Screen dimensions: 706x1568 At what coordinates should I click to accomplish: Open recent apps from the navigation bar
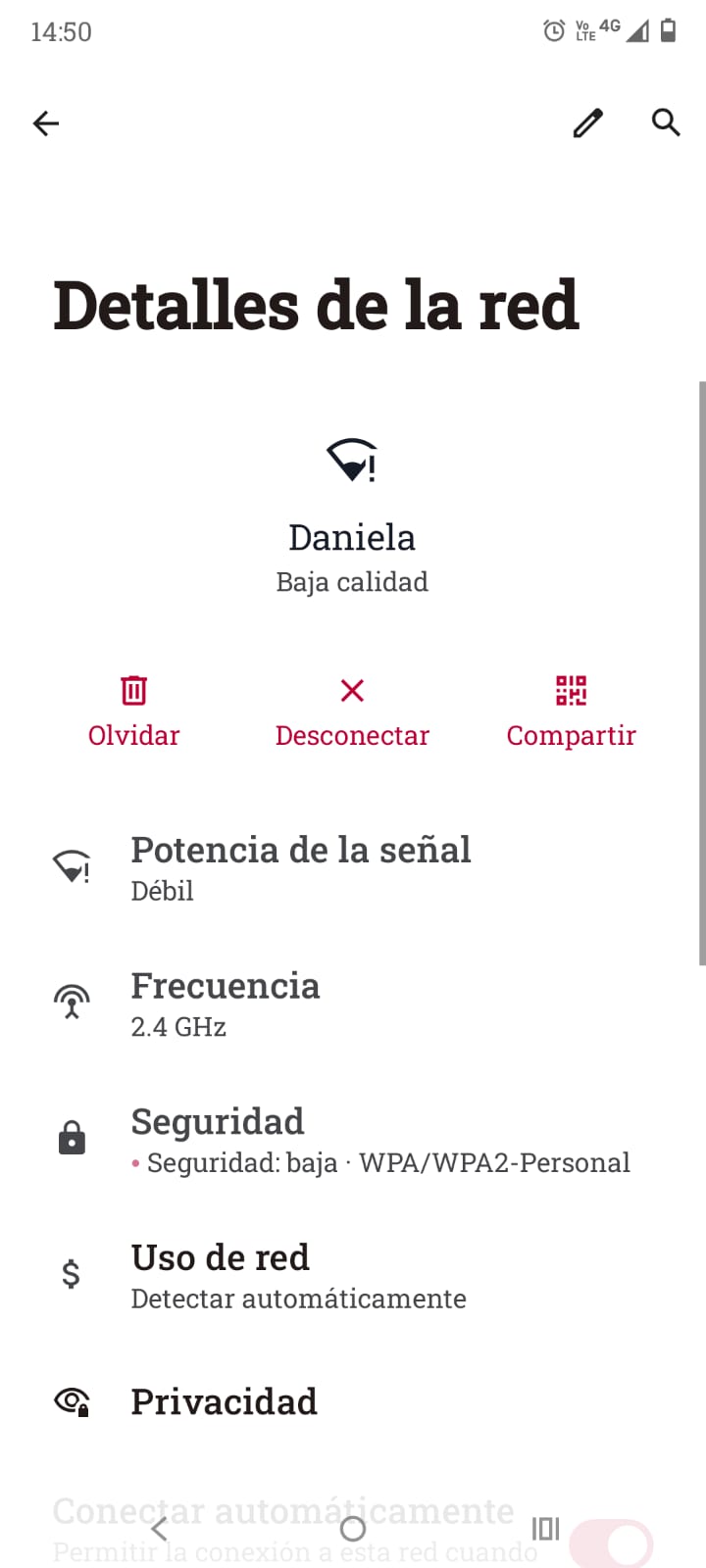[545, 1529]
